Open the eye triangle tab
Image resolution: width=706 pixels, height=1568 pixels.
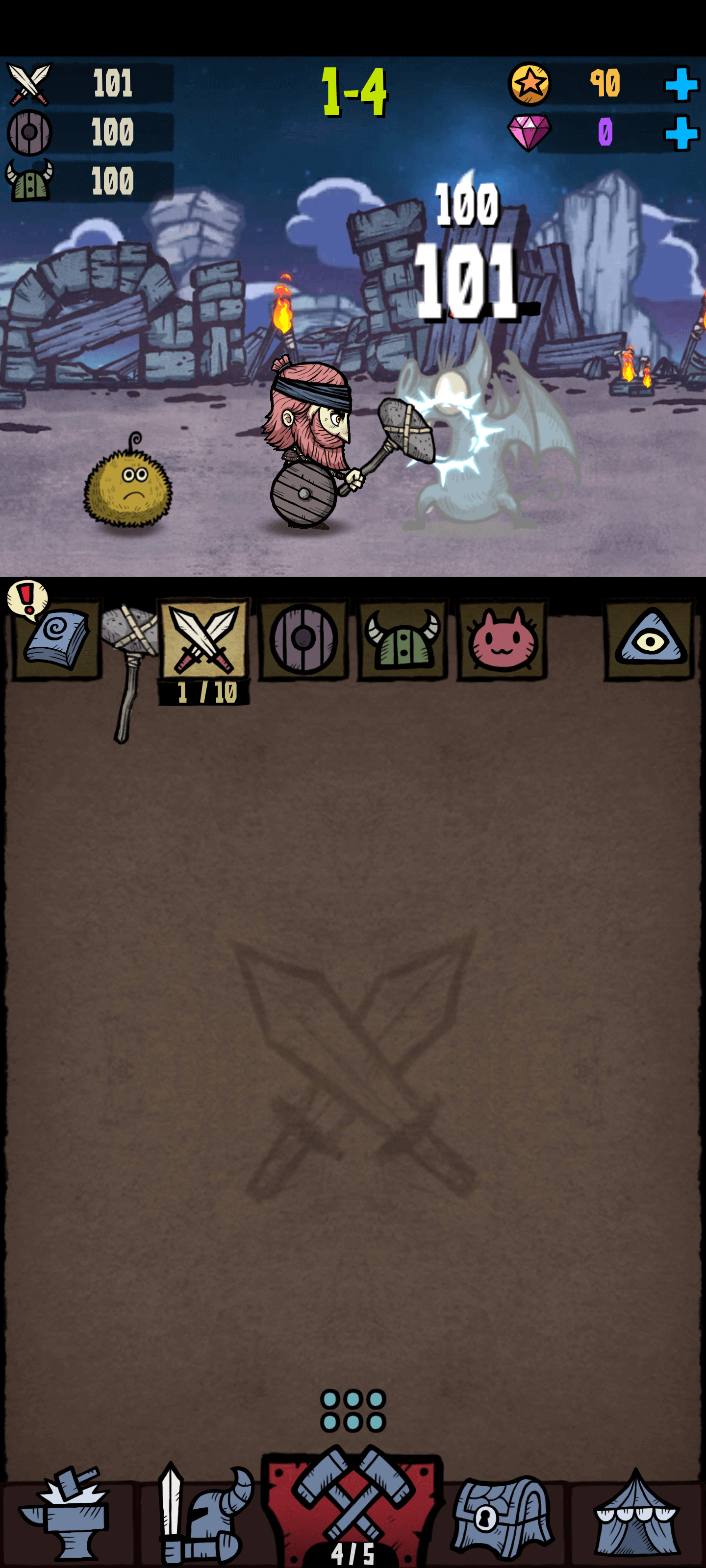[x=649, y=639]
